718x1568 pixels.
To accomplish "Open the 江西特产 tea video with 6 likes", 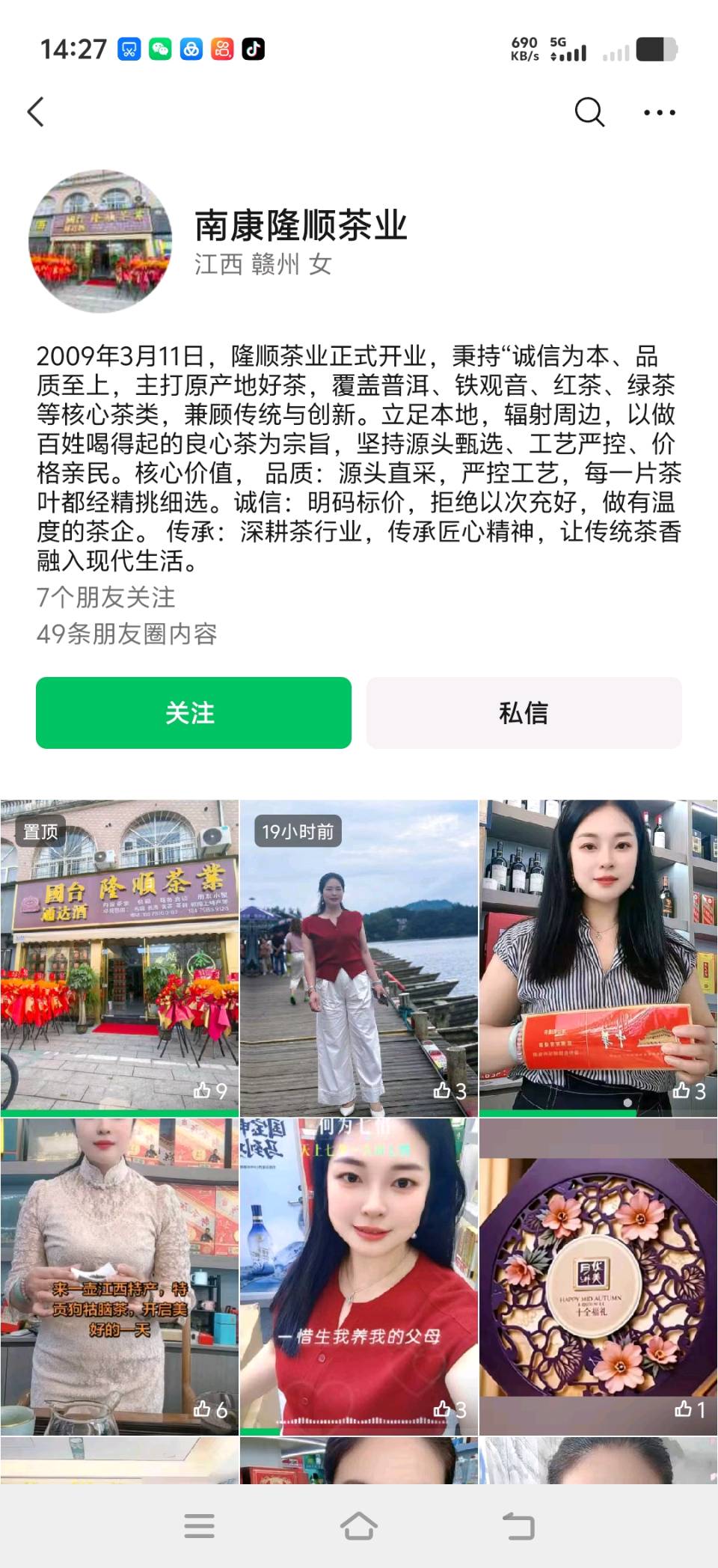I will click(x=120, y=1276).
